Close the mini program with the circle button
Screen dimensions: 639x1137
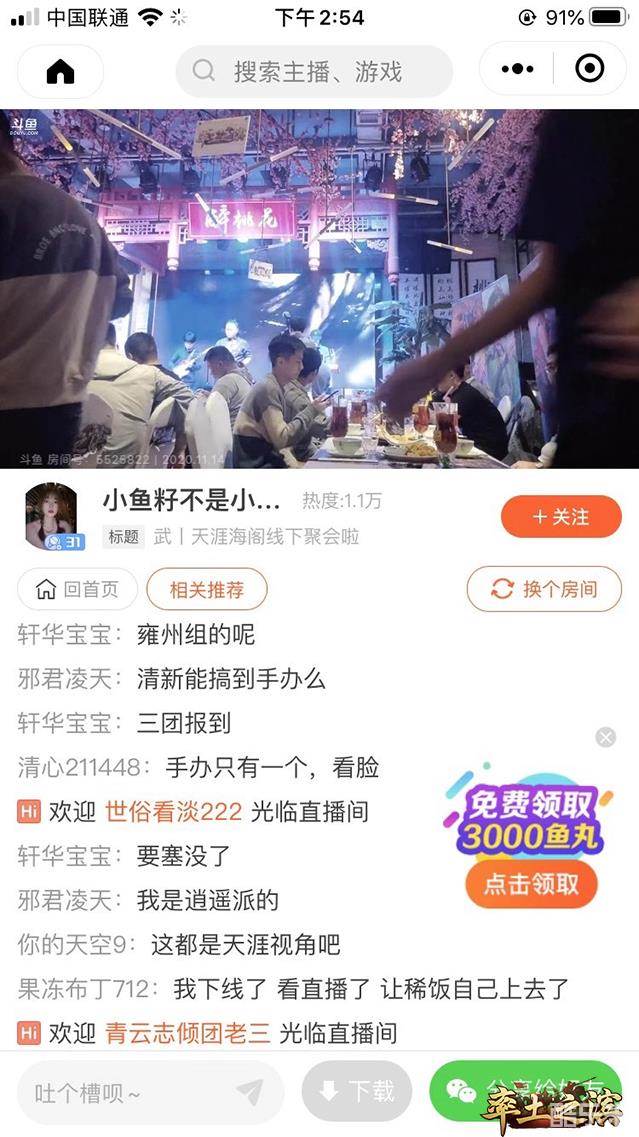tap(590, 69)
